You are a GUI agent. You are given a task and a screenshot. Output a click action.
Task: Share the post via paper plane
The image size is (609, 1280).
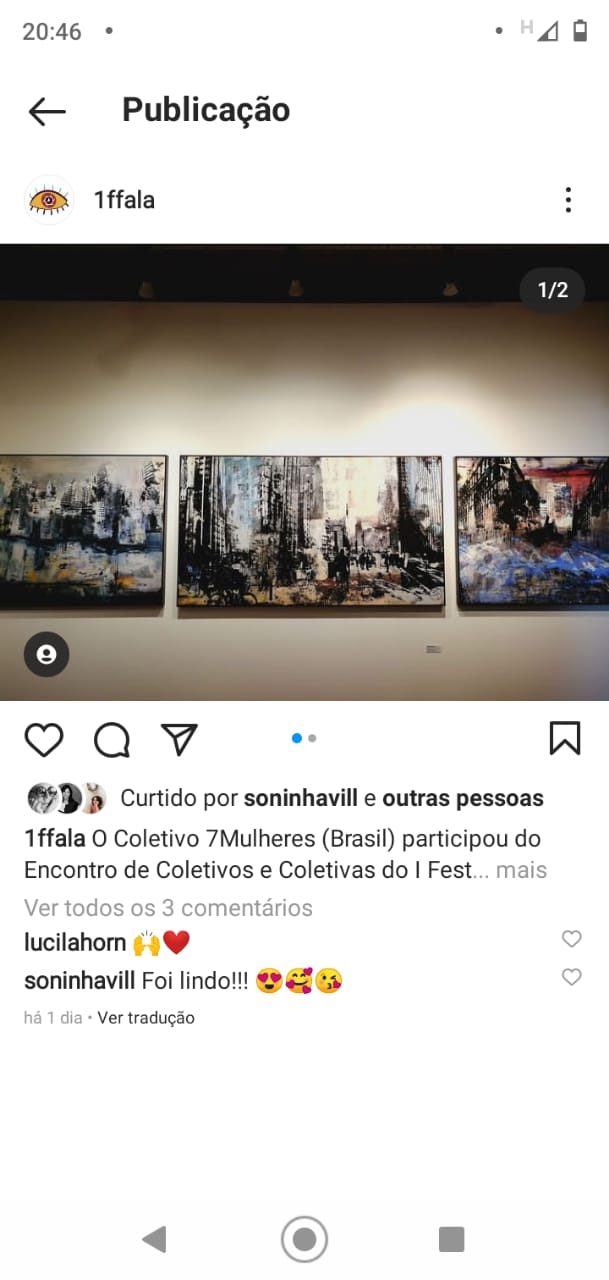179,740
